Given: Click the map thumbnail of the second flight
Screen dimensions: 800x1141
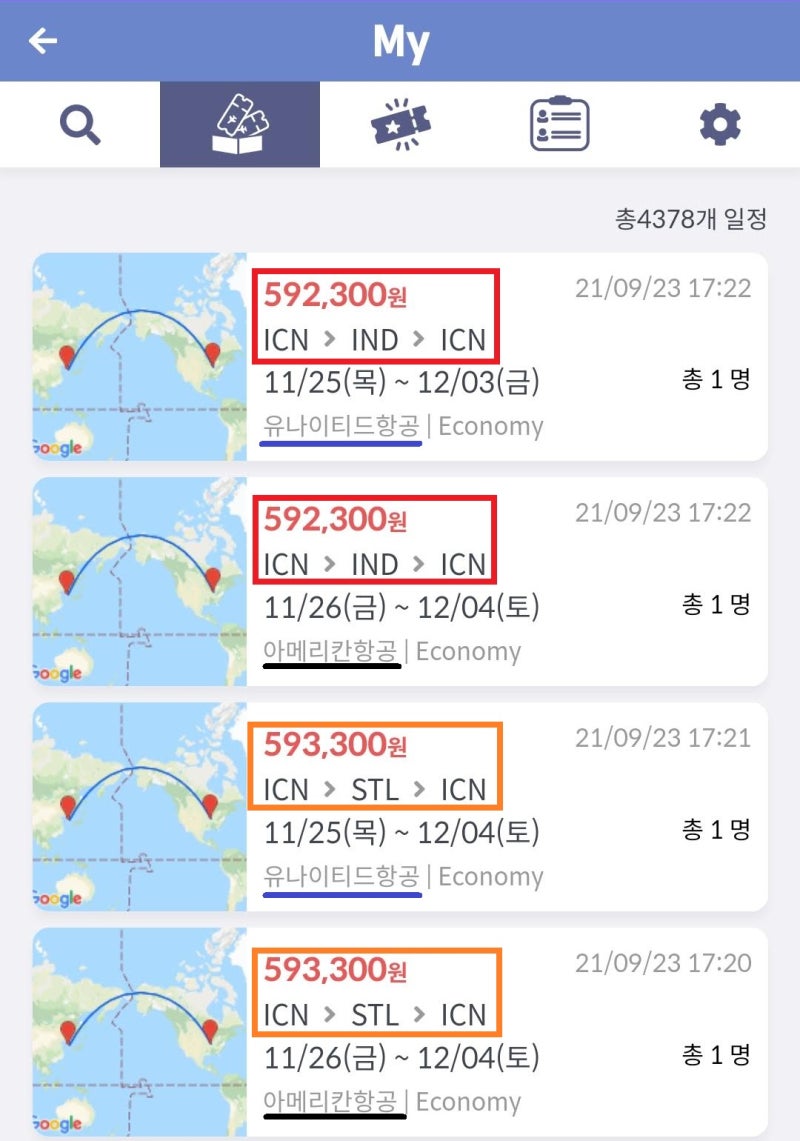Looking at the screenshot, I should pos(139,580).
